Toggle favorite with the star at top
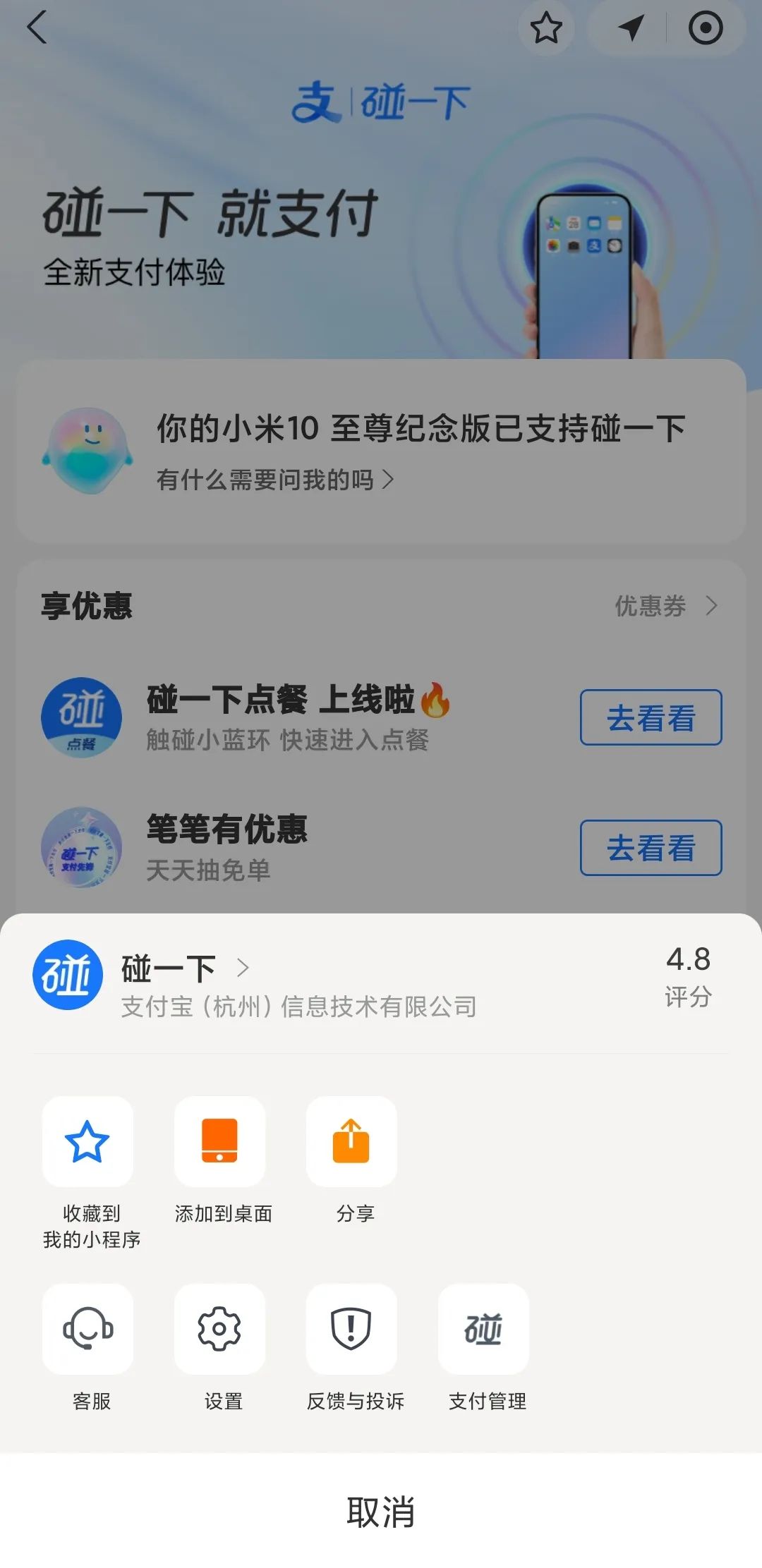This screenshot has width=762, height=1568. (548, 30)
